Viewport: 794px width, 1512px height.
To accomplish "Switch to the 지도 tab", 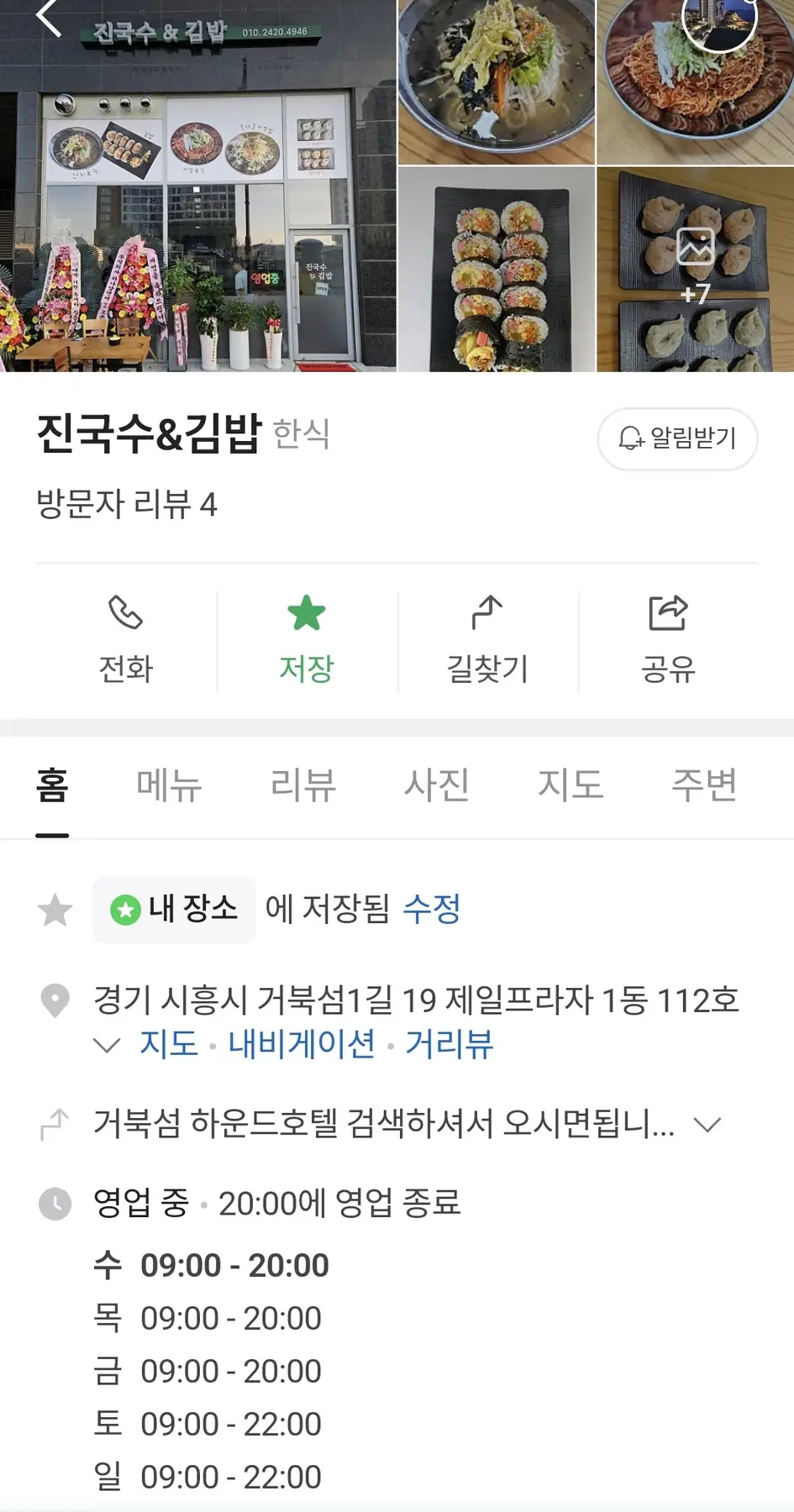I will click(x=571, y=785).
